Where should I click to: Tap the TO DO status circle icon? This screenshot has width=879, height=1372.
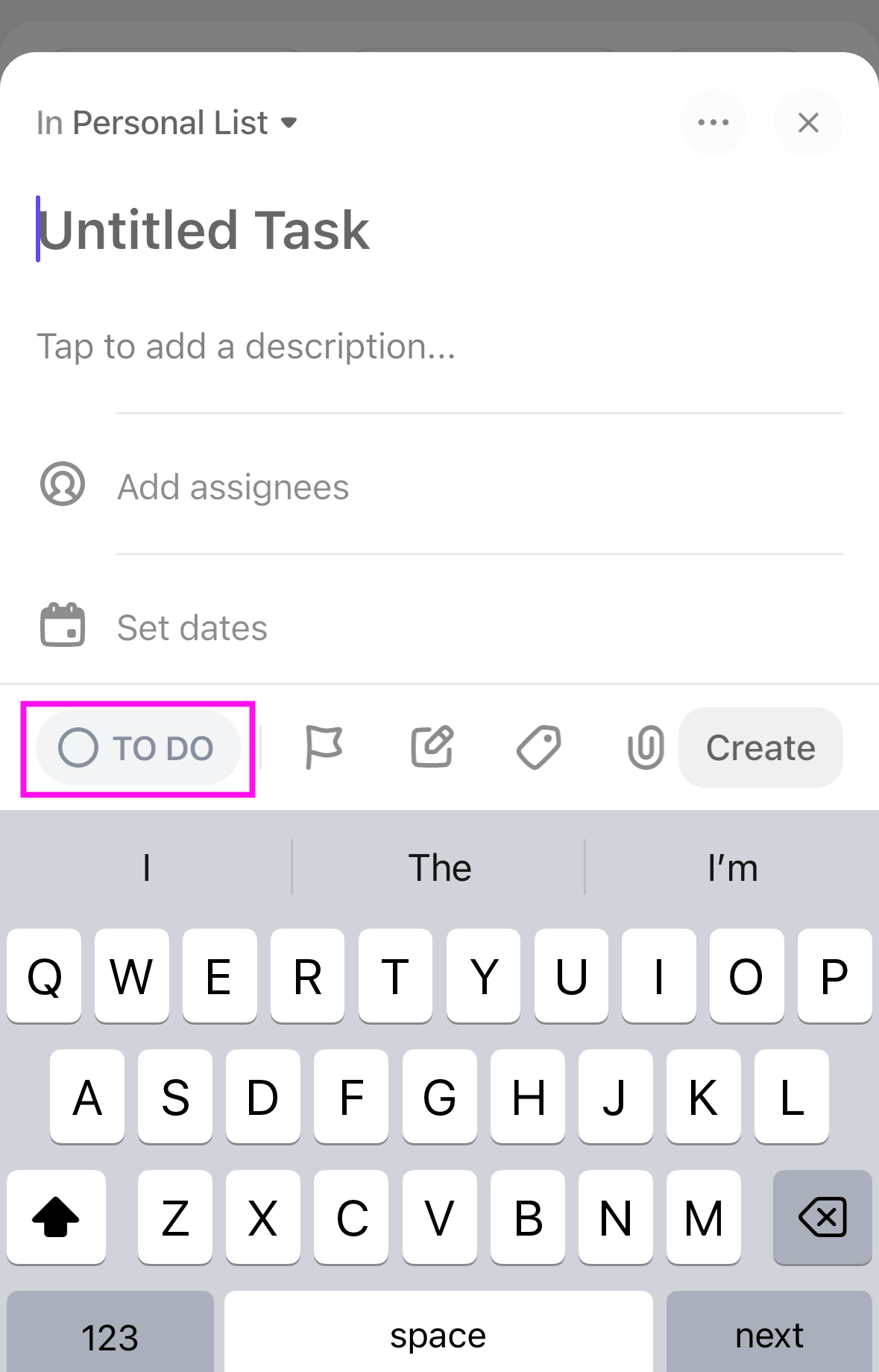(x=78, y=747)
